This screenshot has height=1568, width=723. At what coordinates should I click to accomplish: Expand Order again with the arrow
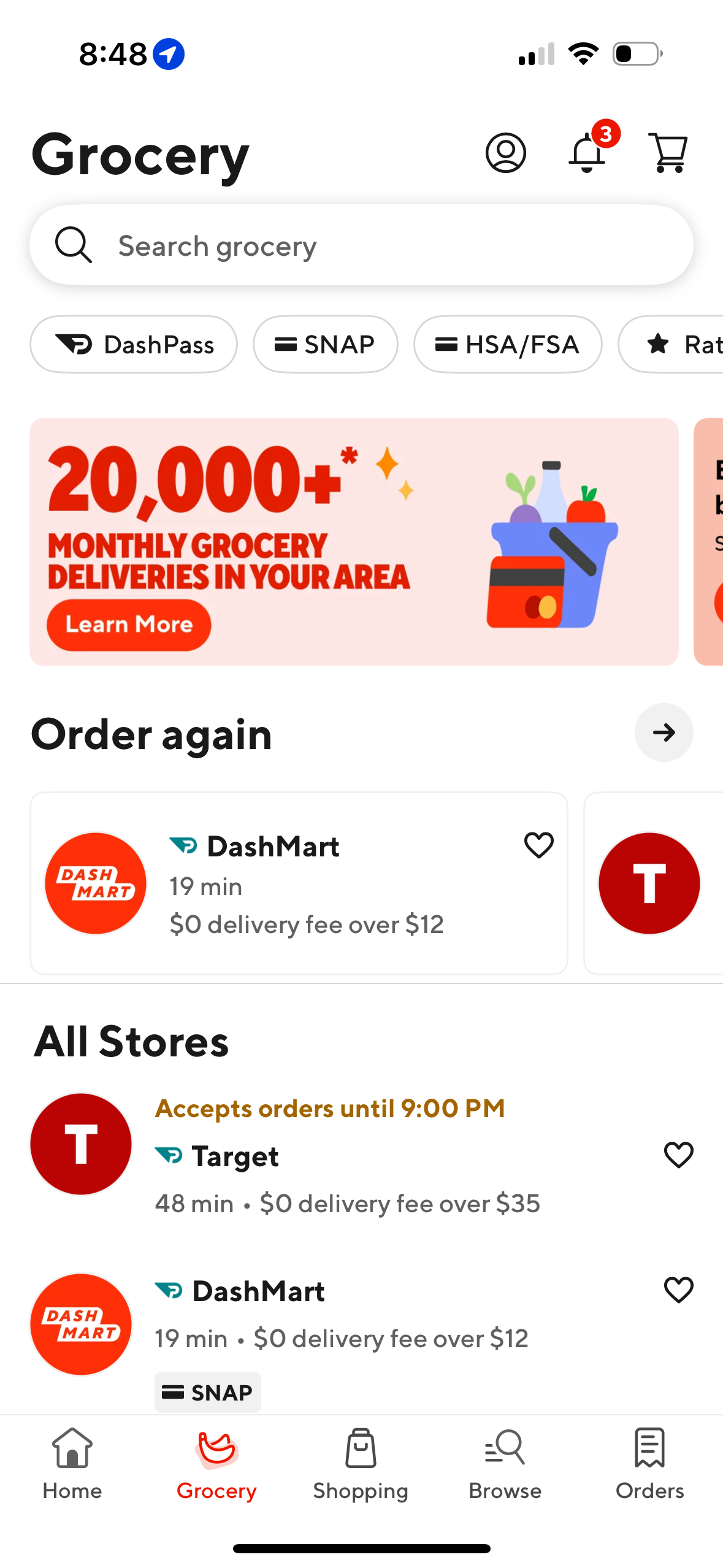[x=664, y=732]
